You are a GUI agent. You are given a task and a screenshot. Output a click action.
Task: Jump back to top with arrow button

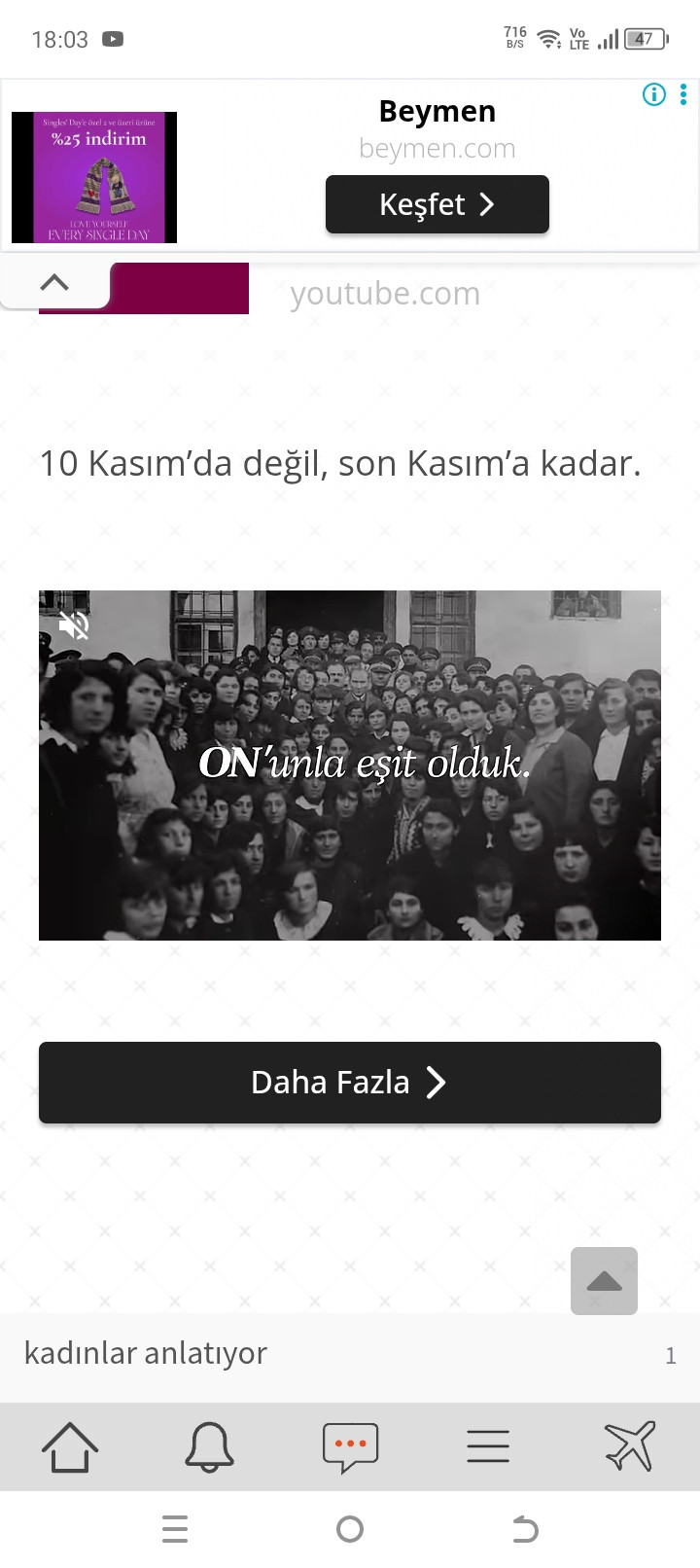[x=604, y=1281]
